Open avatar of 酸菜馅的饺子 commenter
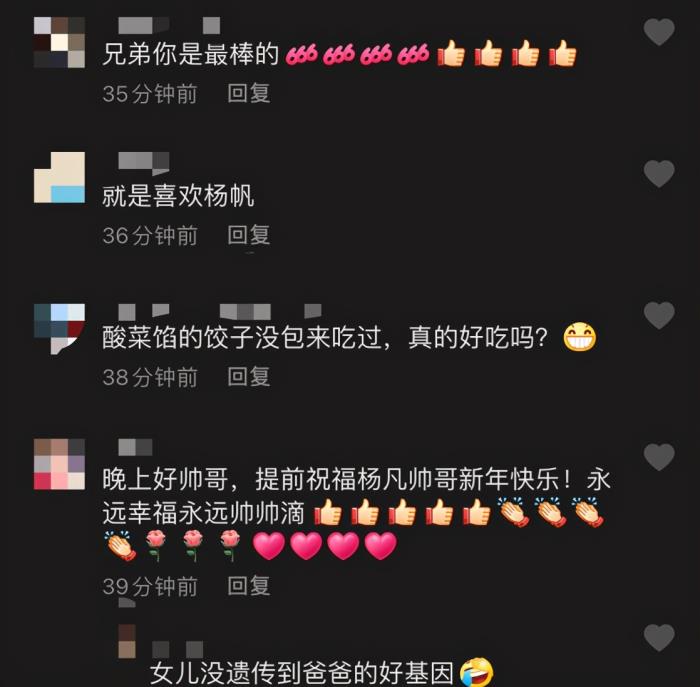Image resolution: width=700 pixels, height=687 pixels. [x=59, y=328]
